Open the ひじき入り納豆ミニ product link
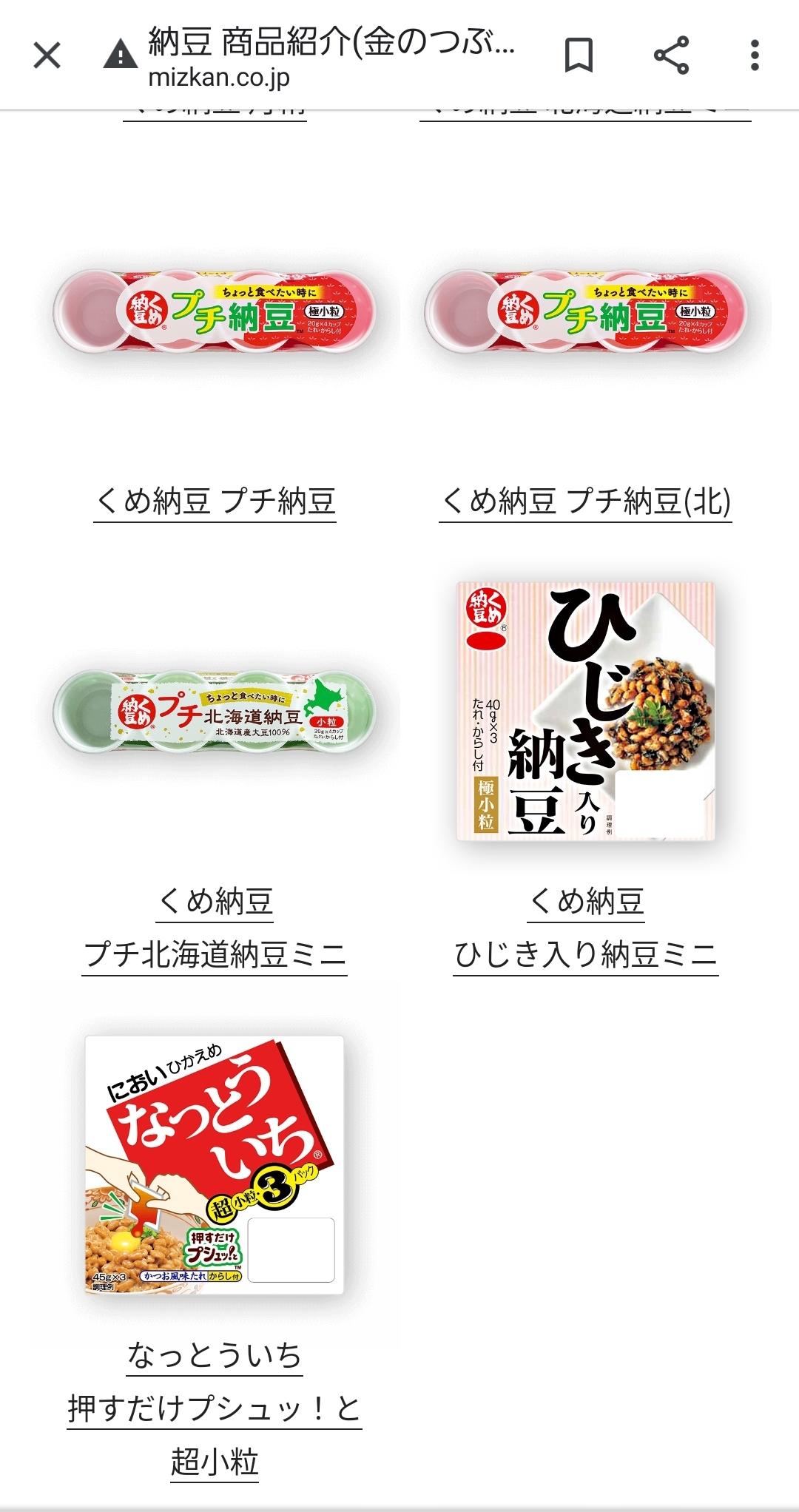Viewport: 799px width, 1512px height. 585,954
